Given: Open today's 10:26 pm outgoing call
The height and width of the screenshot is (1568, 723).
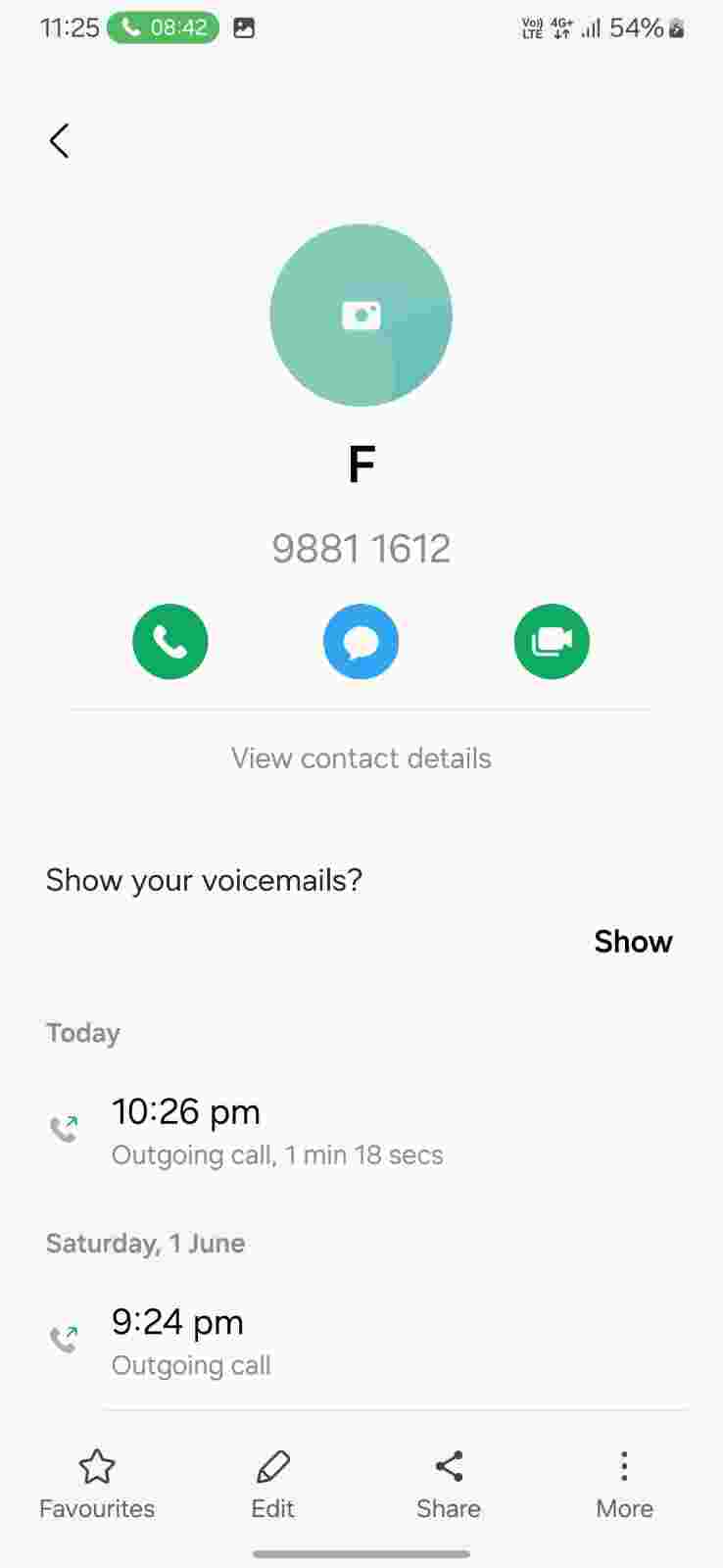Looking at the screenshot, I should click(277, 1131).
